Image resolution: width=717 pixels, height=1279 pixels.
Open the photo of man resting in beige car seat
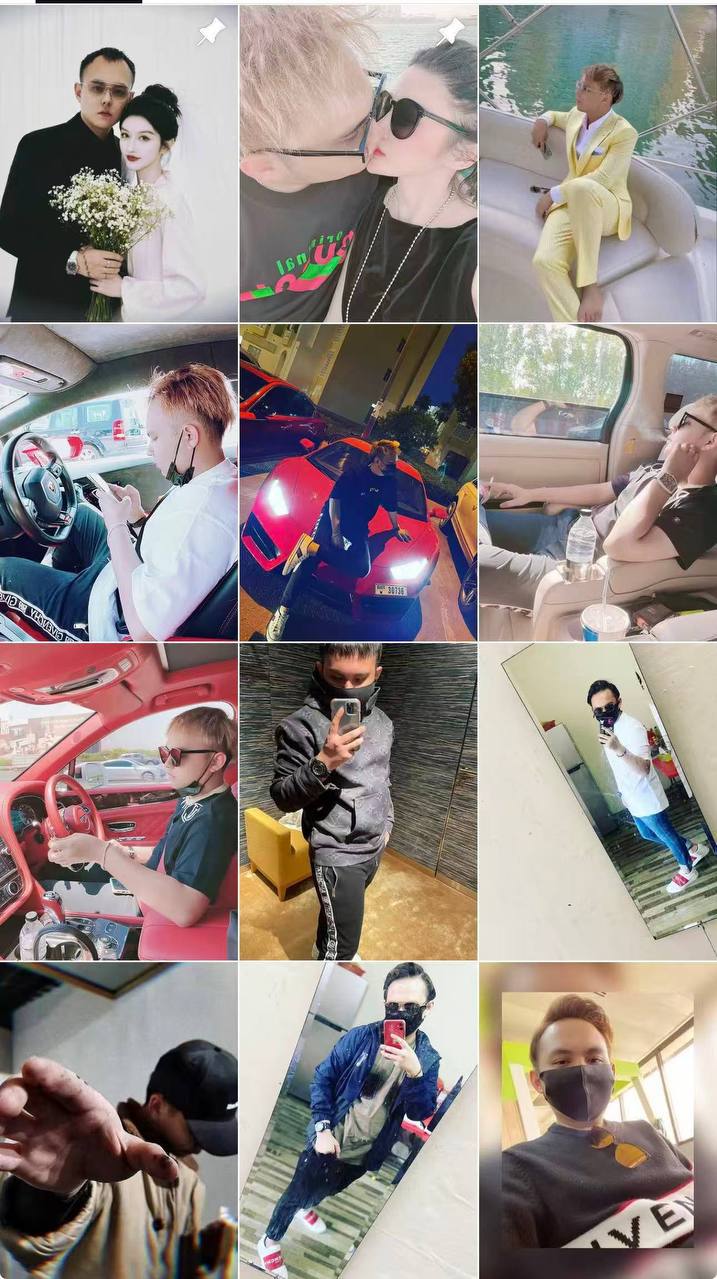coord(598,482)
